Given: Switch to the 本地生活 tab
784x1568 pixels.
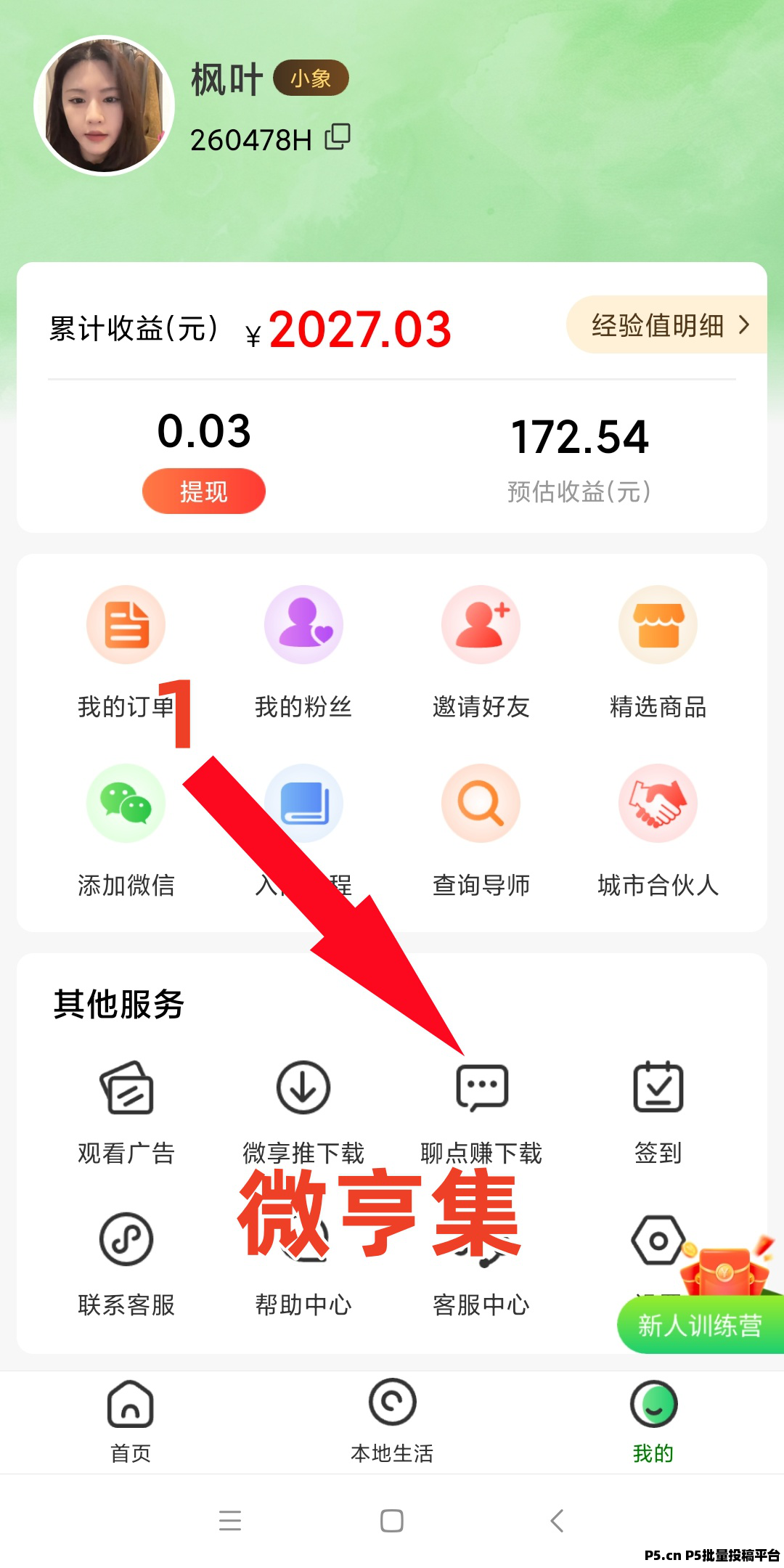Looking at the screenshot, I should click(392, 1421).
